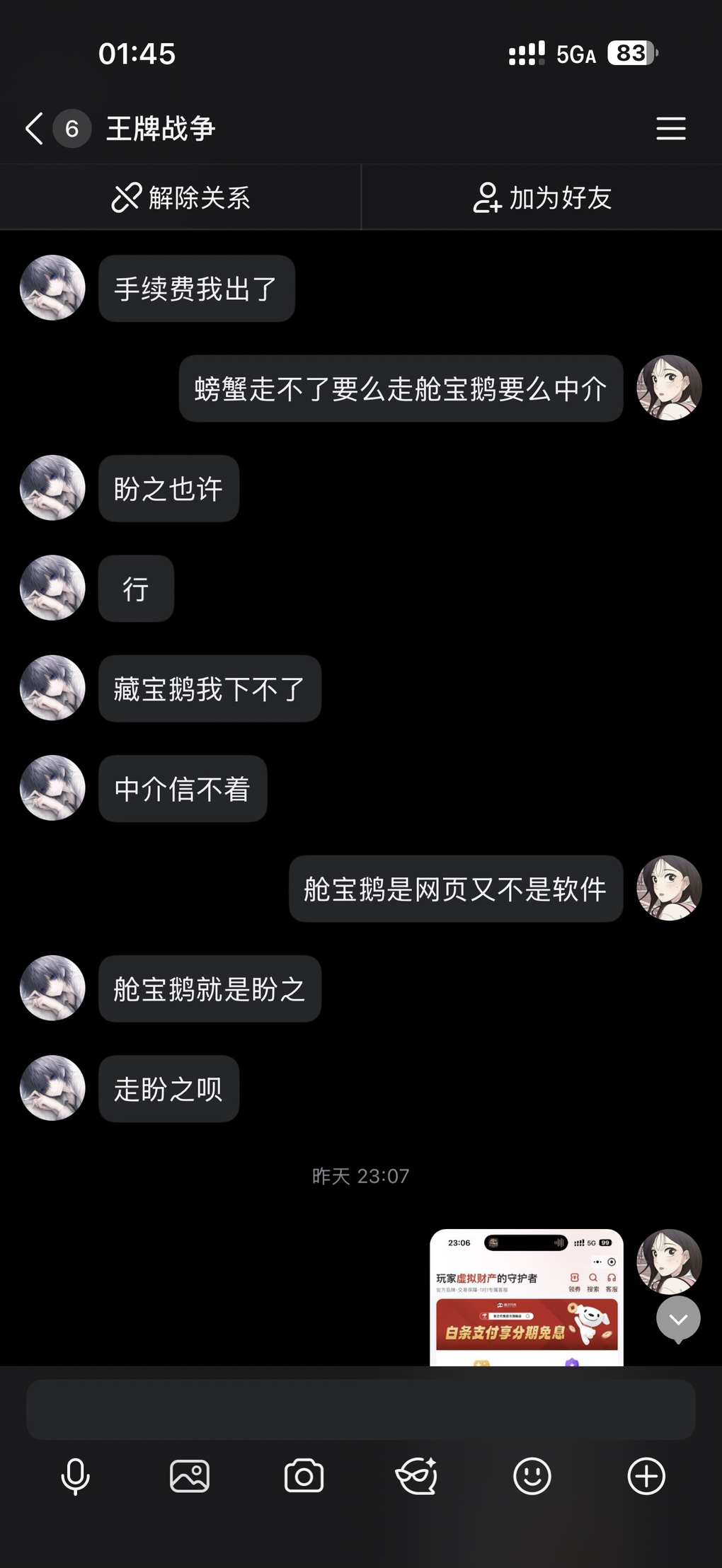Focus the message input field
The height and width of the screenshot is (1568, 722).
[360, 1410]
